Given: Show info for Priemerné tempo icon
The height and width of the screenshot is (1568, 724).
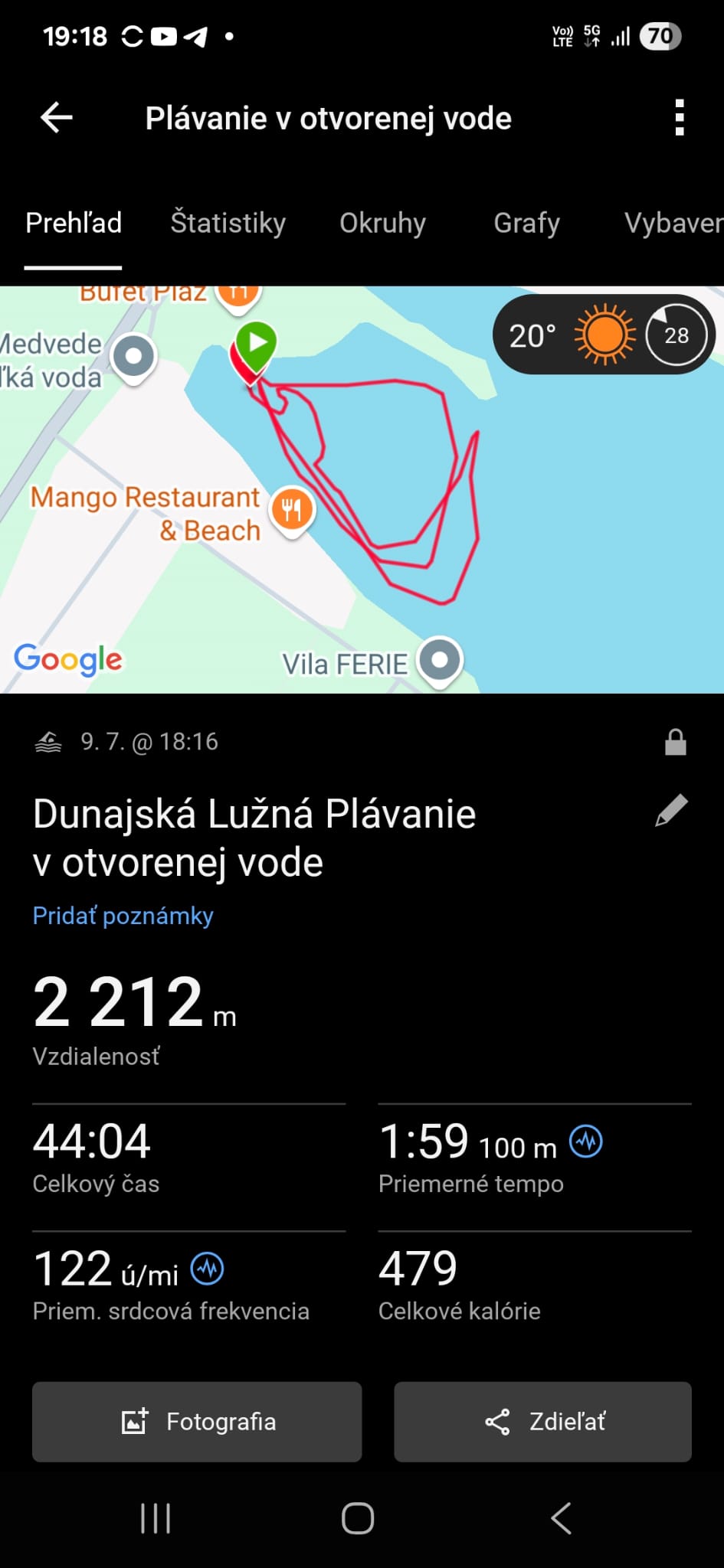Looking at the screenshot, I should point(586,1142).
